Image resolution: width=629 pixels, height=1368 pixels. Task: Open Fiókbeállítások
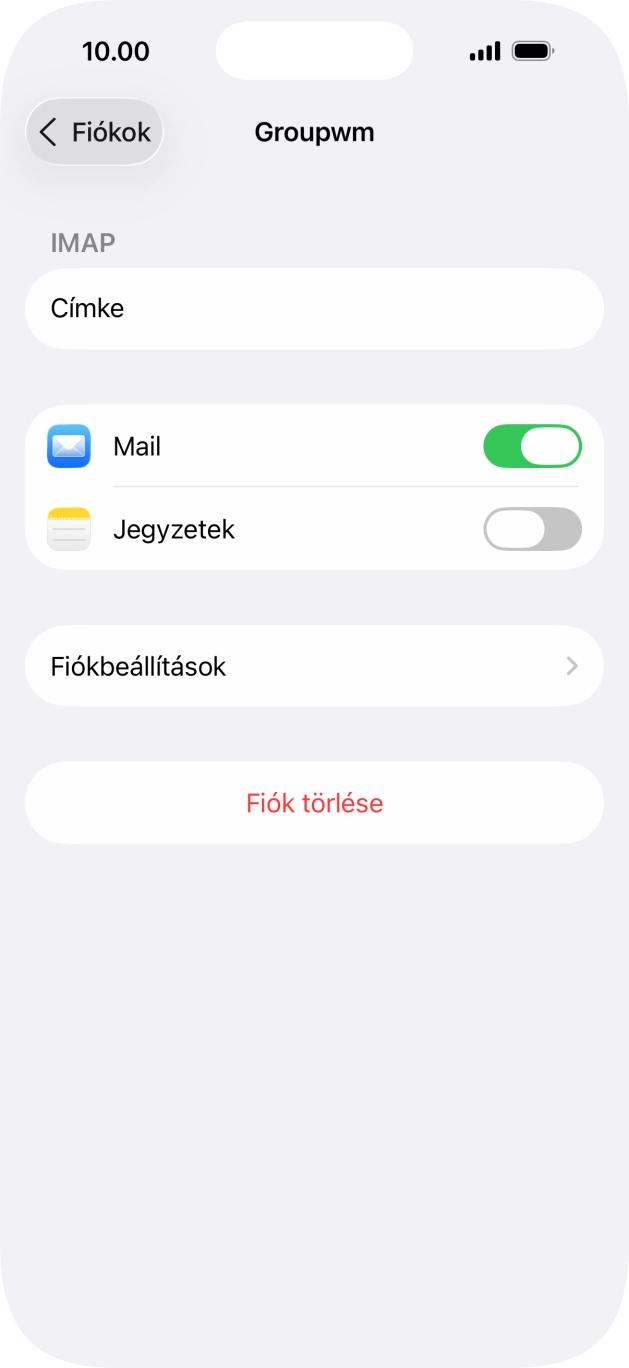click(314, 666)
